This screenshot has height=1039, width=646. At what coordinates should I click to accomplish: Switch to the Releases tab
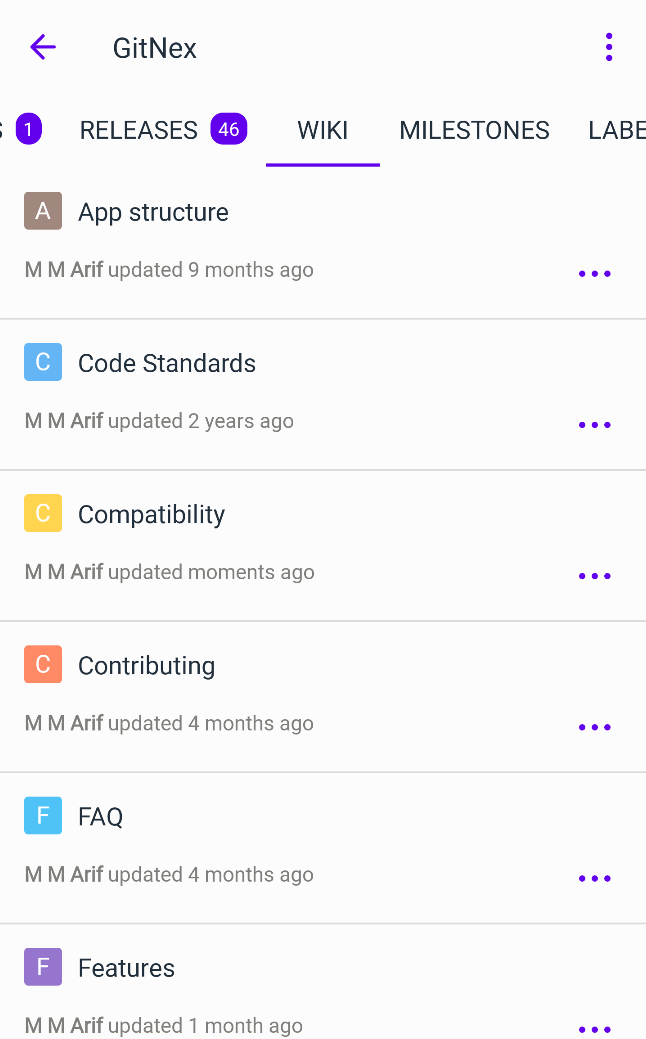pos(163,130)
